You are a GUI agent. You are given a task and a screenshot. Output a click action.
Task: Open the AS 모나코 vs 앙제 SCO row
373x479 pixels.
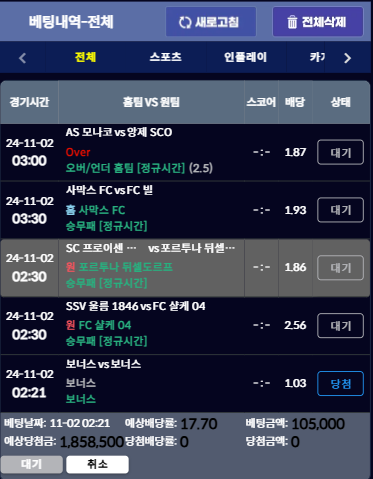tap(185, 152)
